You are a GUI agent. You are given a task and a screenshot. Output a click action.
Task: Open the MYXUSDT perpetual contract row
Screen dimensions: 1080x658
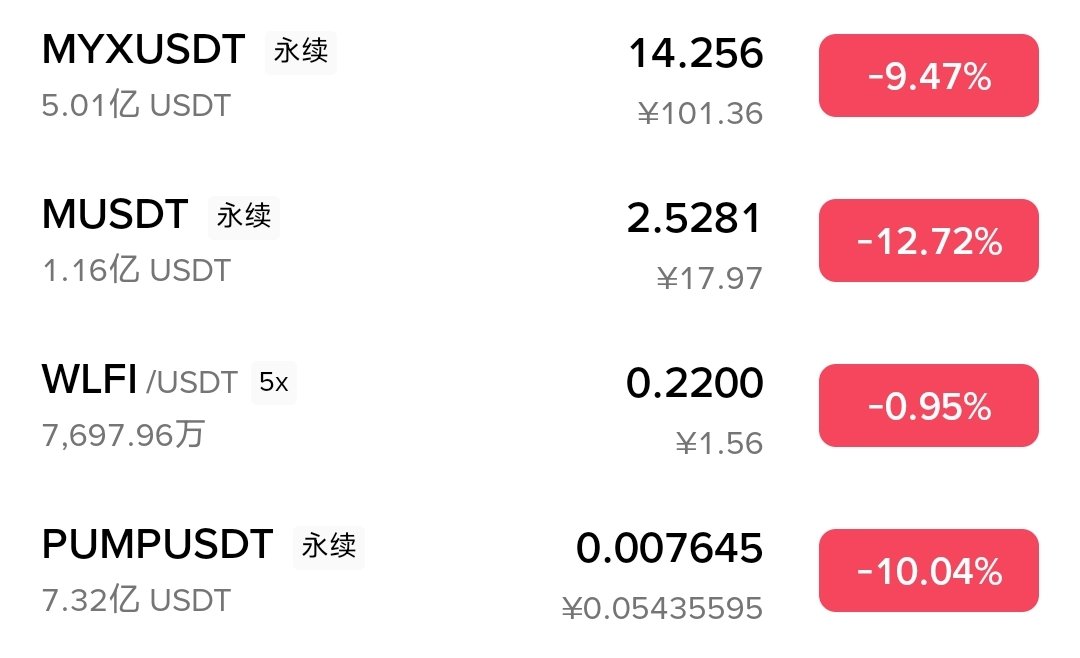pos(144,50)
